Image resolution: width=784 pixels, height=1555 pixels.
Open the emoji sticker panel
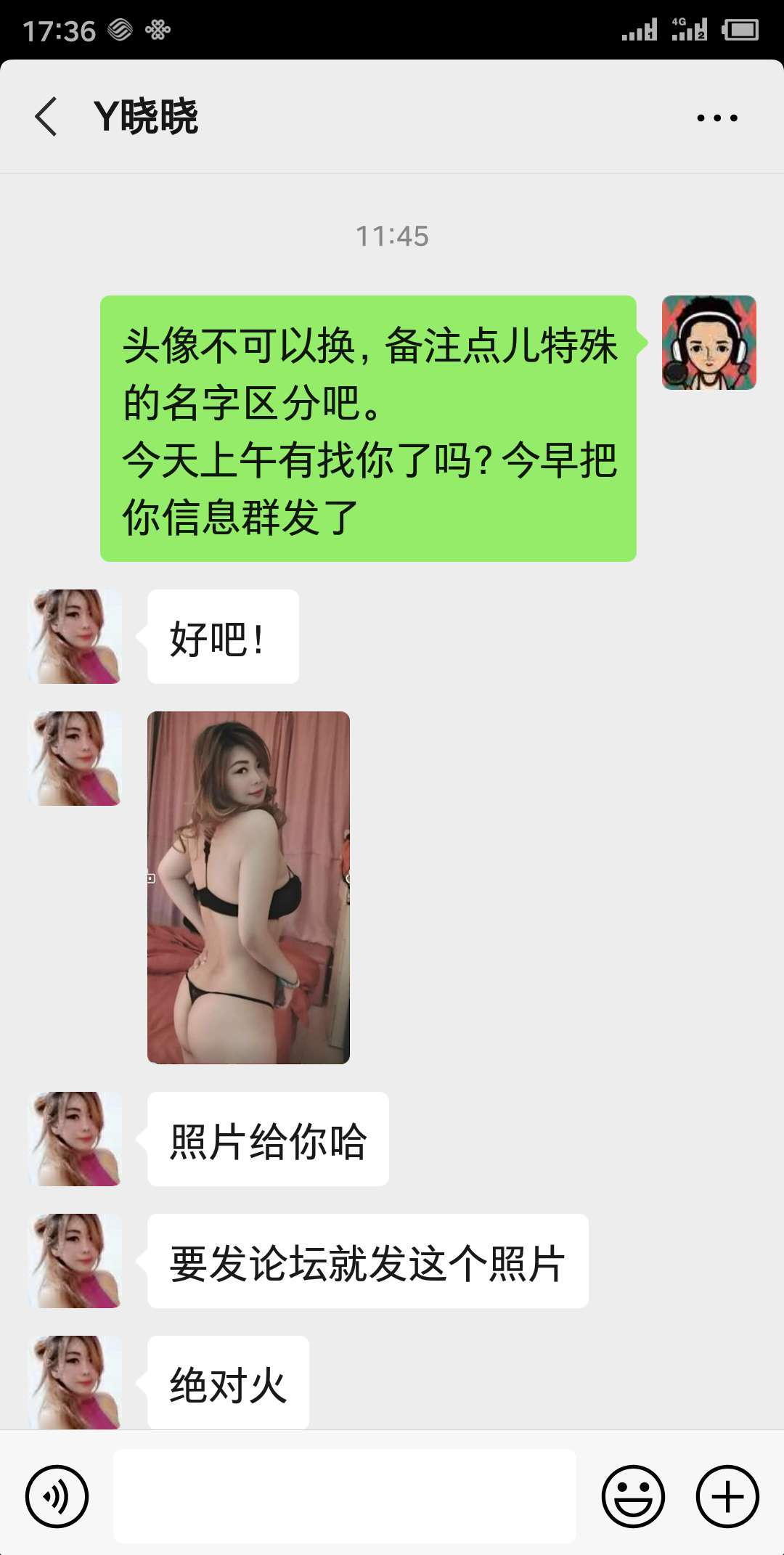[633, 1496]
